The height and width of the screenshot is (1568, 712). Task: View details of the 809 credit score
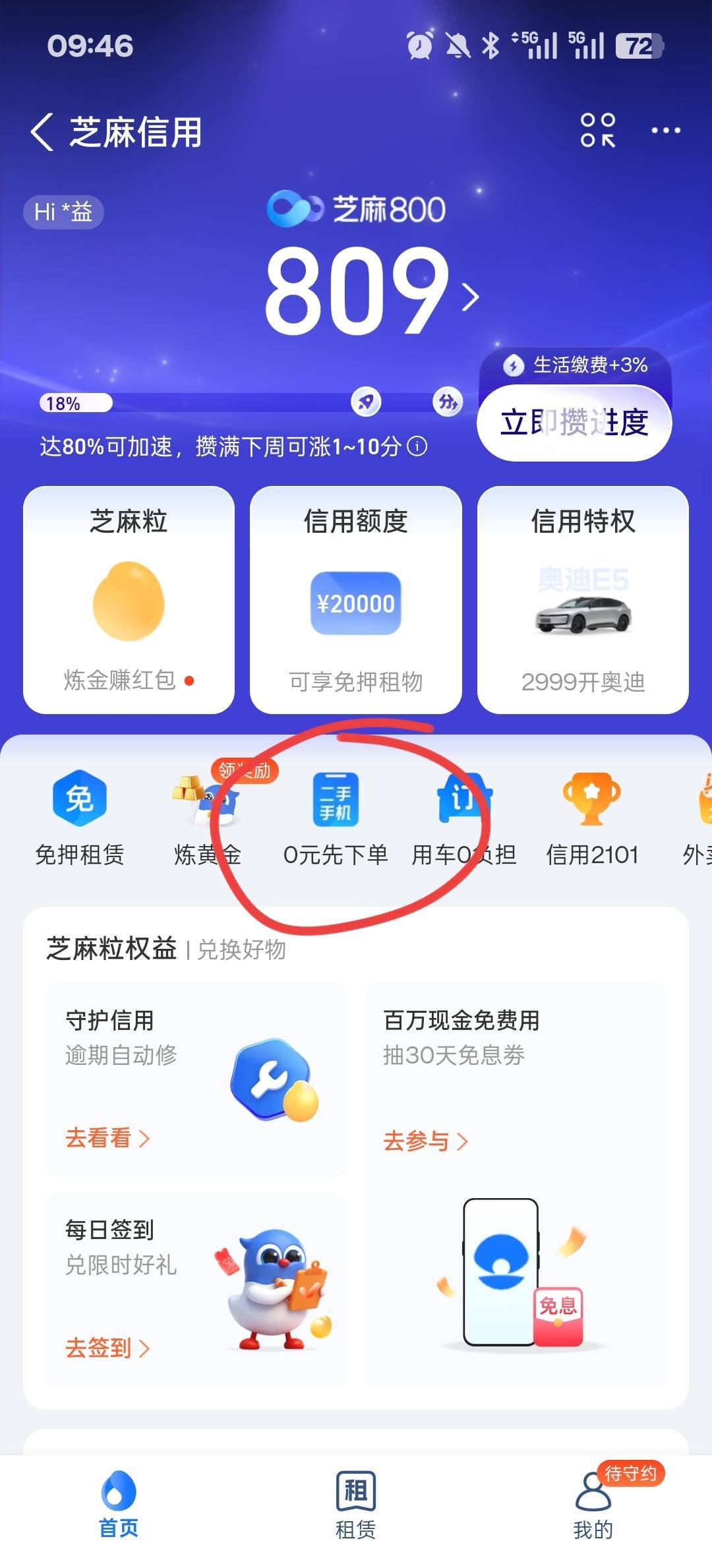pyautogui.click(x=369, y=290)
